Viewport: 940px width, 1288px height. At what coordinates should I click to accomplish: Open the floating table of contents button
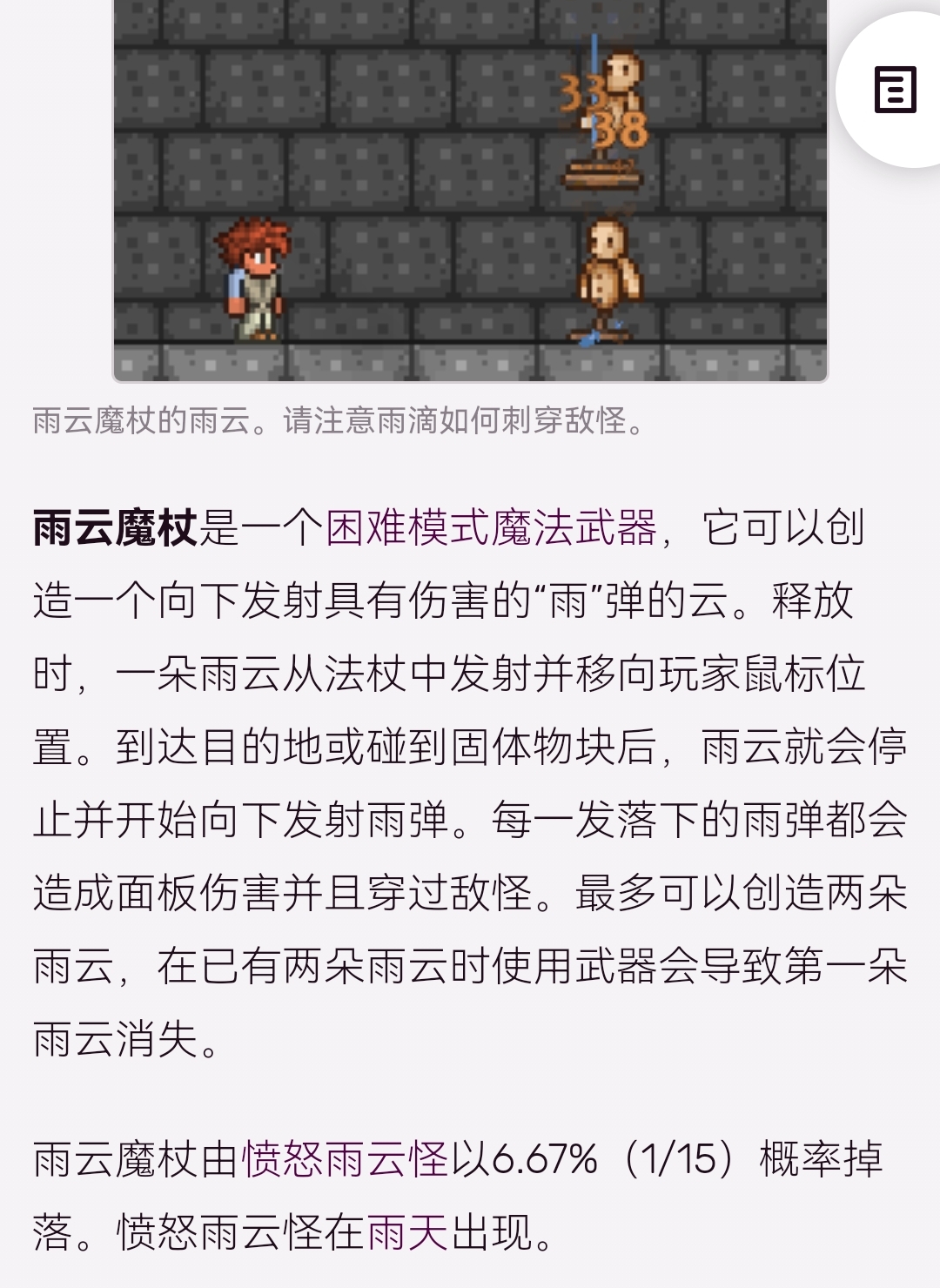coord(895,90)
